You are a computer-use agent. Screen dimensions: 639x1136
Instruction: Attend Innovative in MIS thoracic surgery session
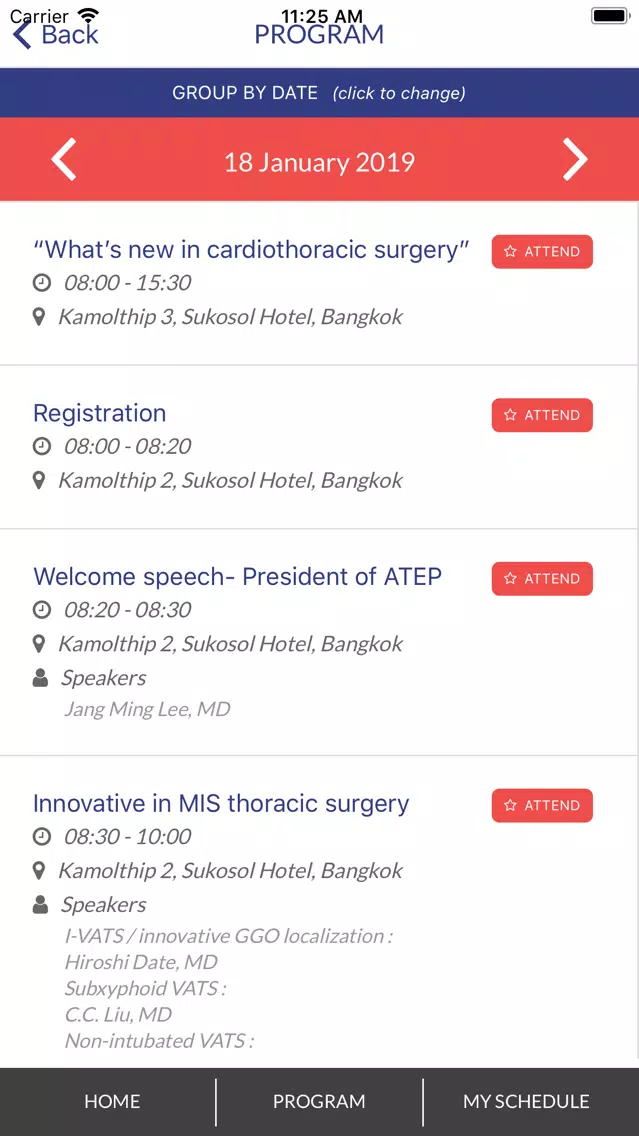[542, 806]
